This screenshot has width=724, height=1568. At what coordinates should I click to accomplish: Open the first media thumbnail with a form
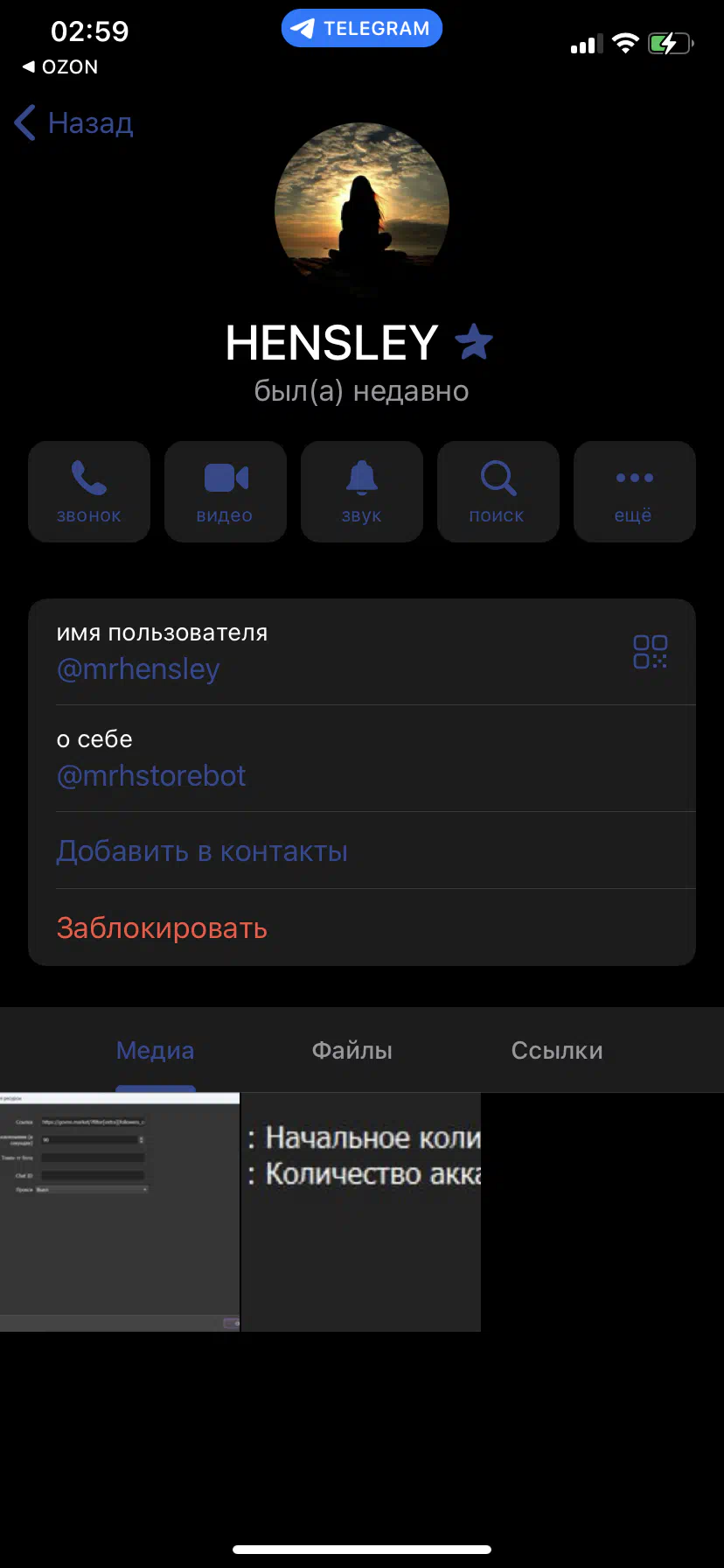coord(120,1212)
